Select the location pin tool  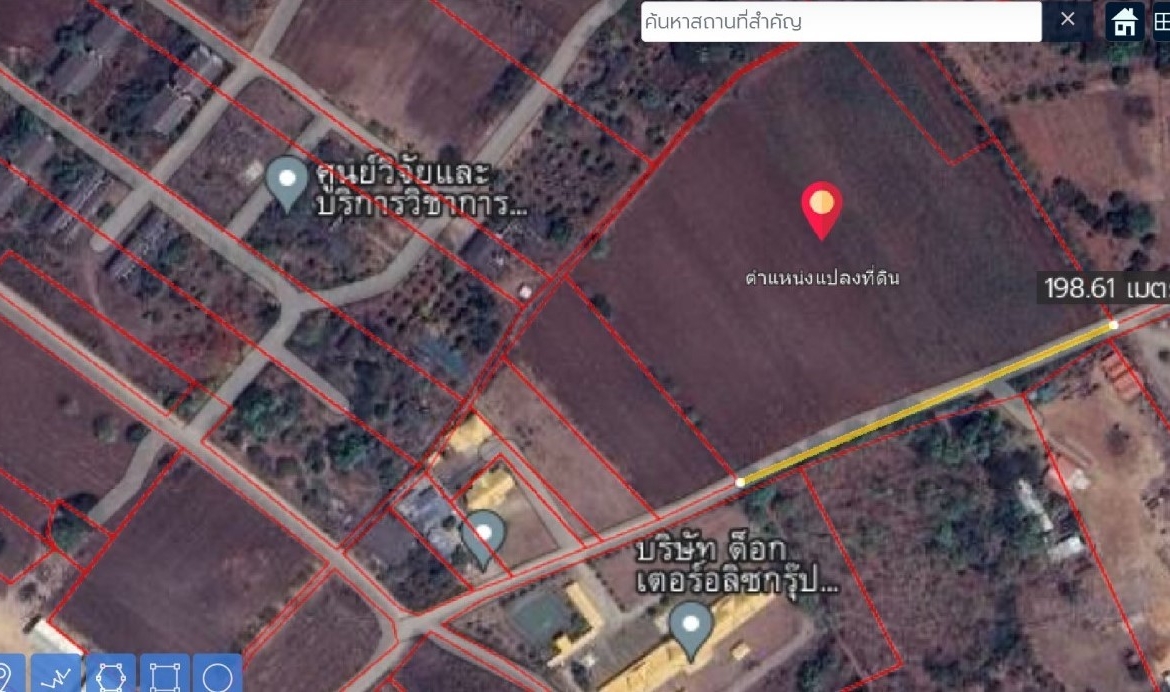coord(6,678)
